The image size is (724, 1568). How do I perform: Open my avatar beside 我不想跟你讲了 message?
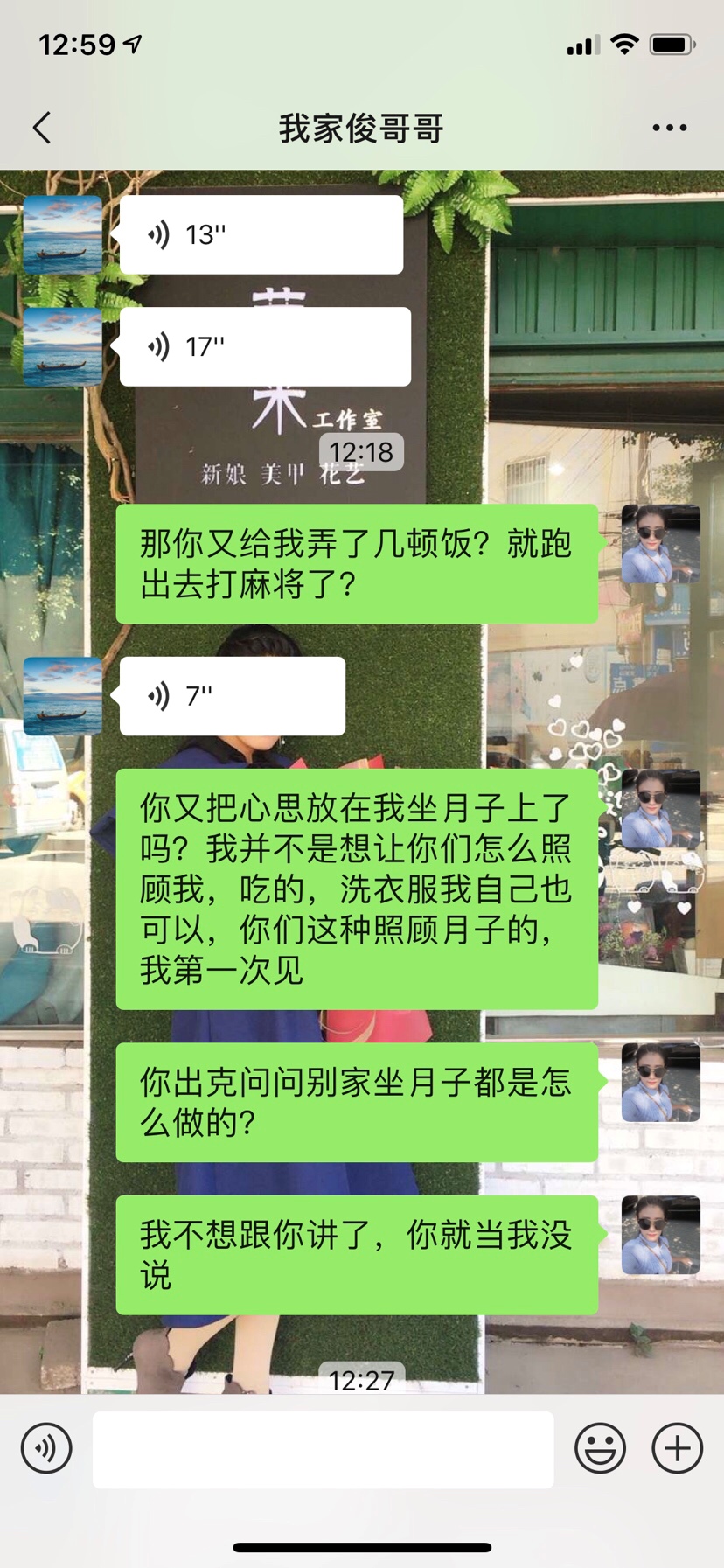(660, 1235)
